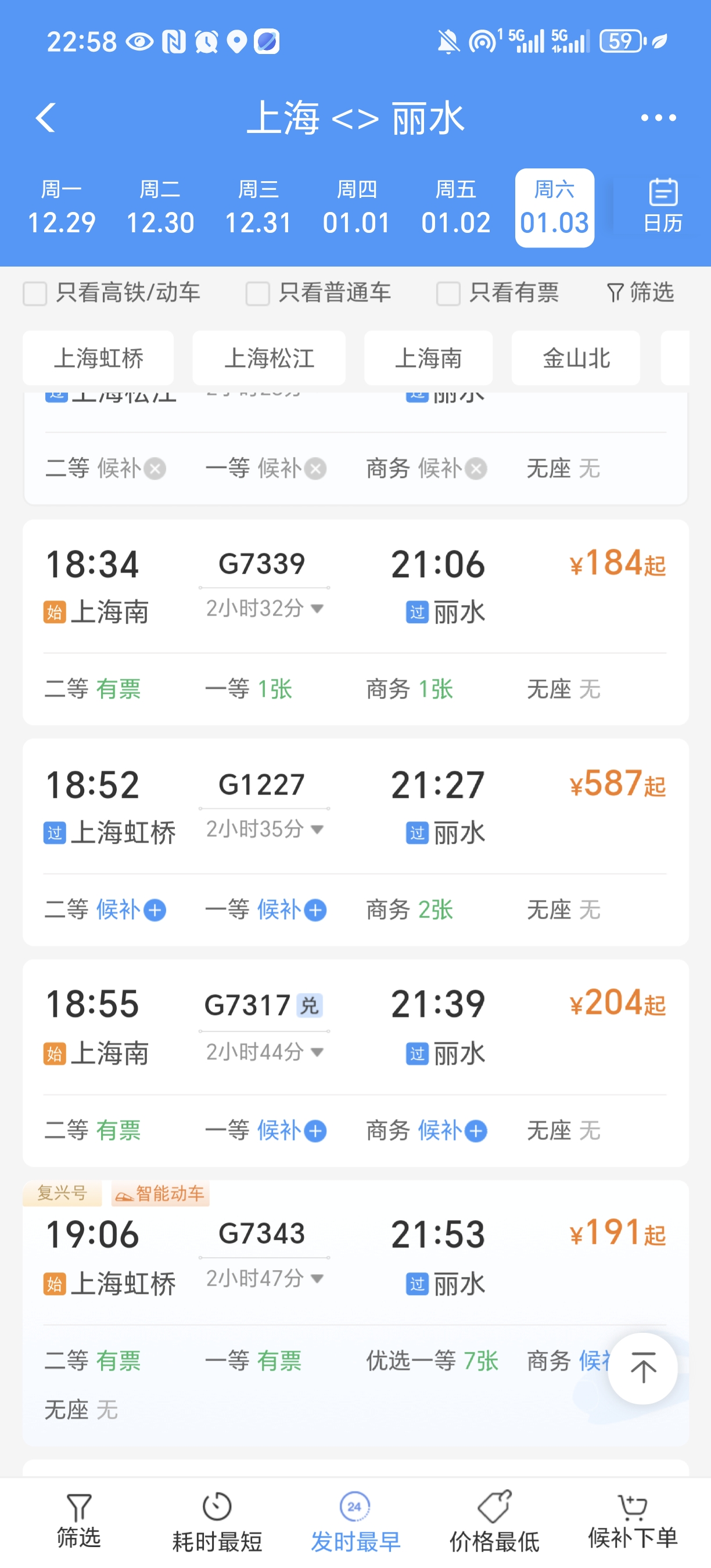Filter by 上海虹桥 station chip
This screenshot has width=711, height=1568.
click(99, 358)
